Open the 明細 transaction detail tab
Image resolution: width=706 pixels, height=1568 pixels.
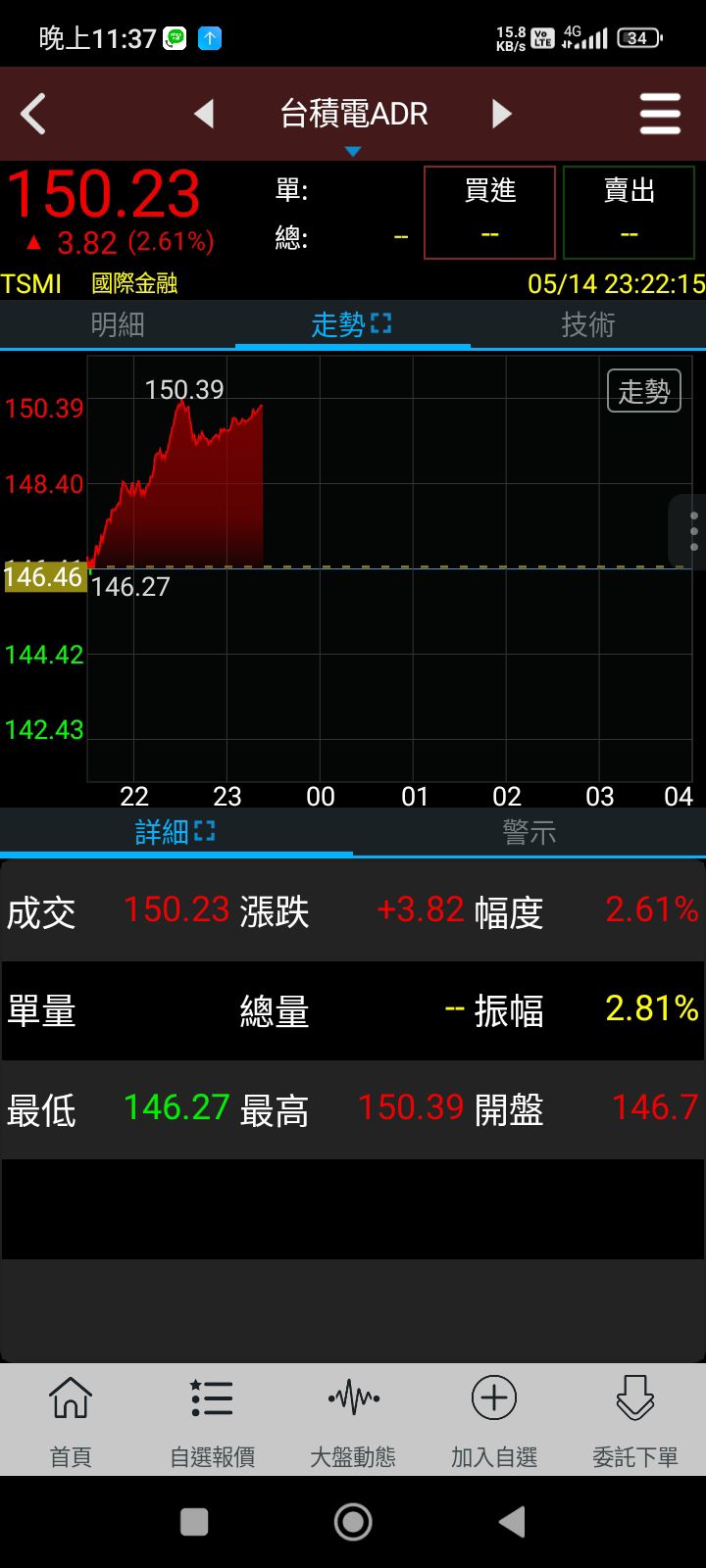tap(118, 323)
